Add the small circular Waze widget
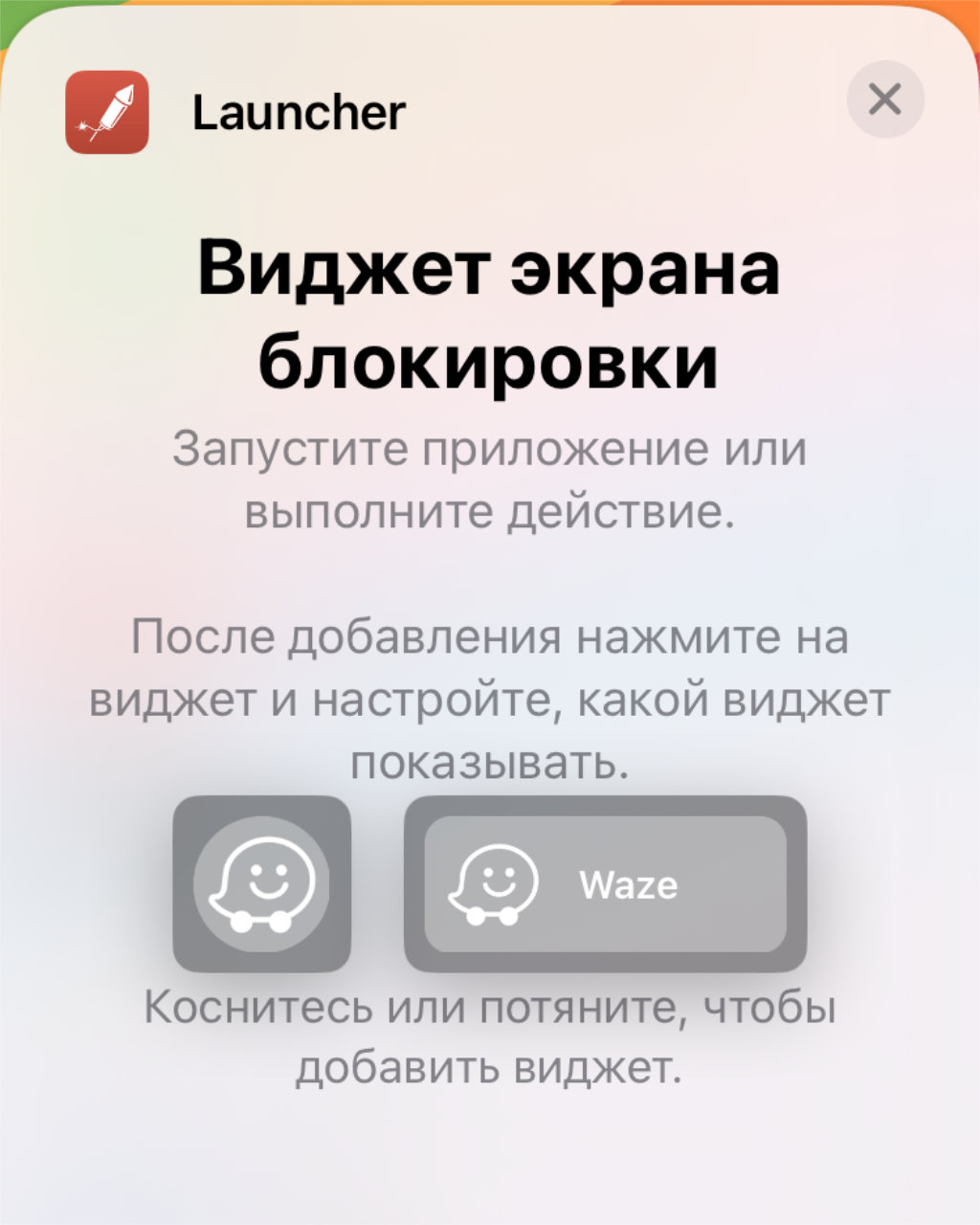Viewport: 980px width, 1225px height. tap(261, 883)
